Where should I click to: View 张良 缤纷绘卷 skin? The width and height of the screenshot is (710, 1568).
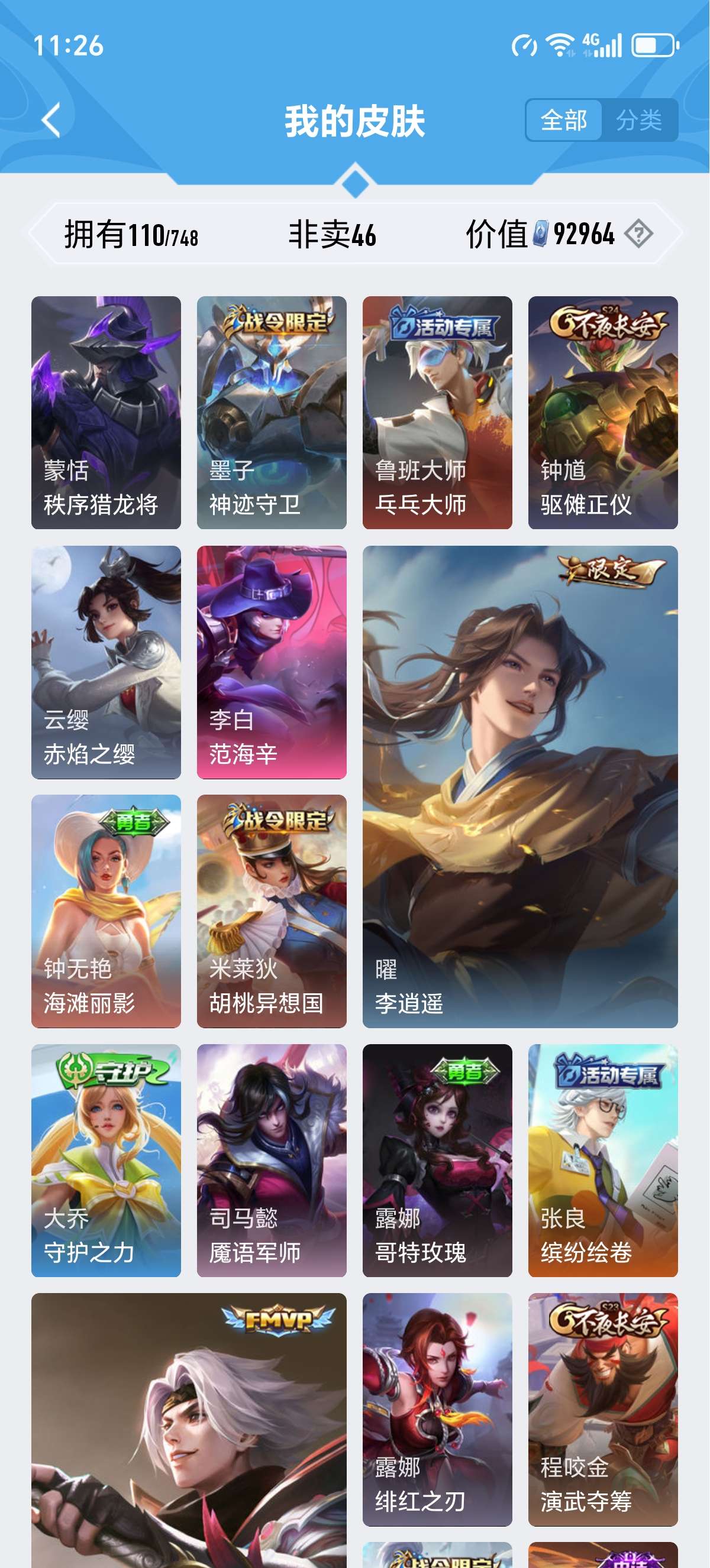coord(603,1160)
